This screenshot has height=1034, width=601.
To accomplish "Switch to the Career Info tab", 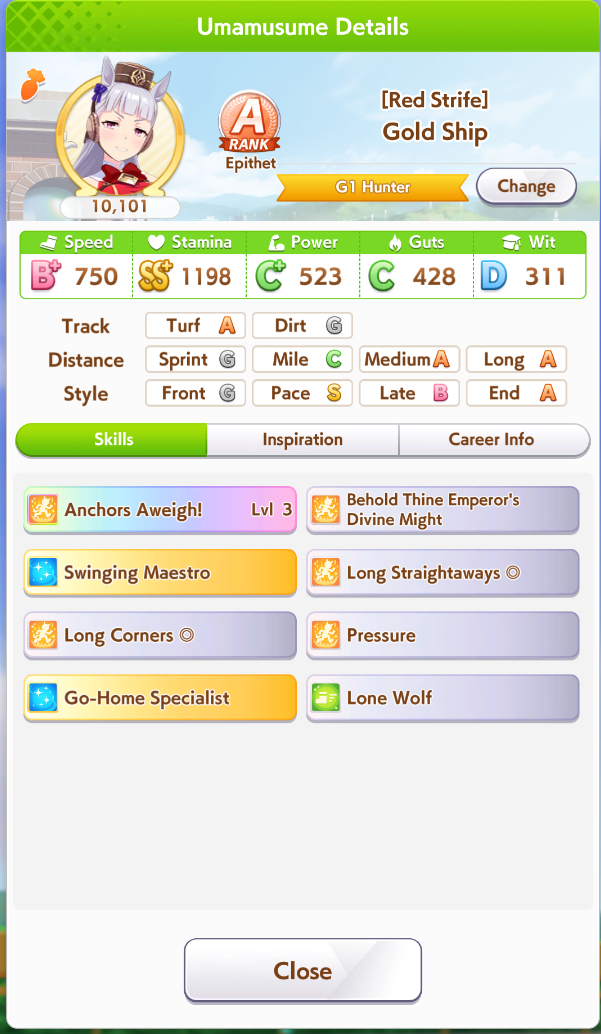I will coord(491,440).
